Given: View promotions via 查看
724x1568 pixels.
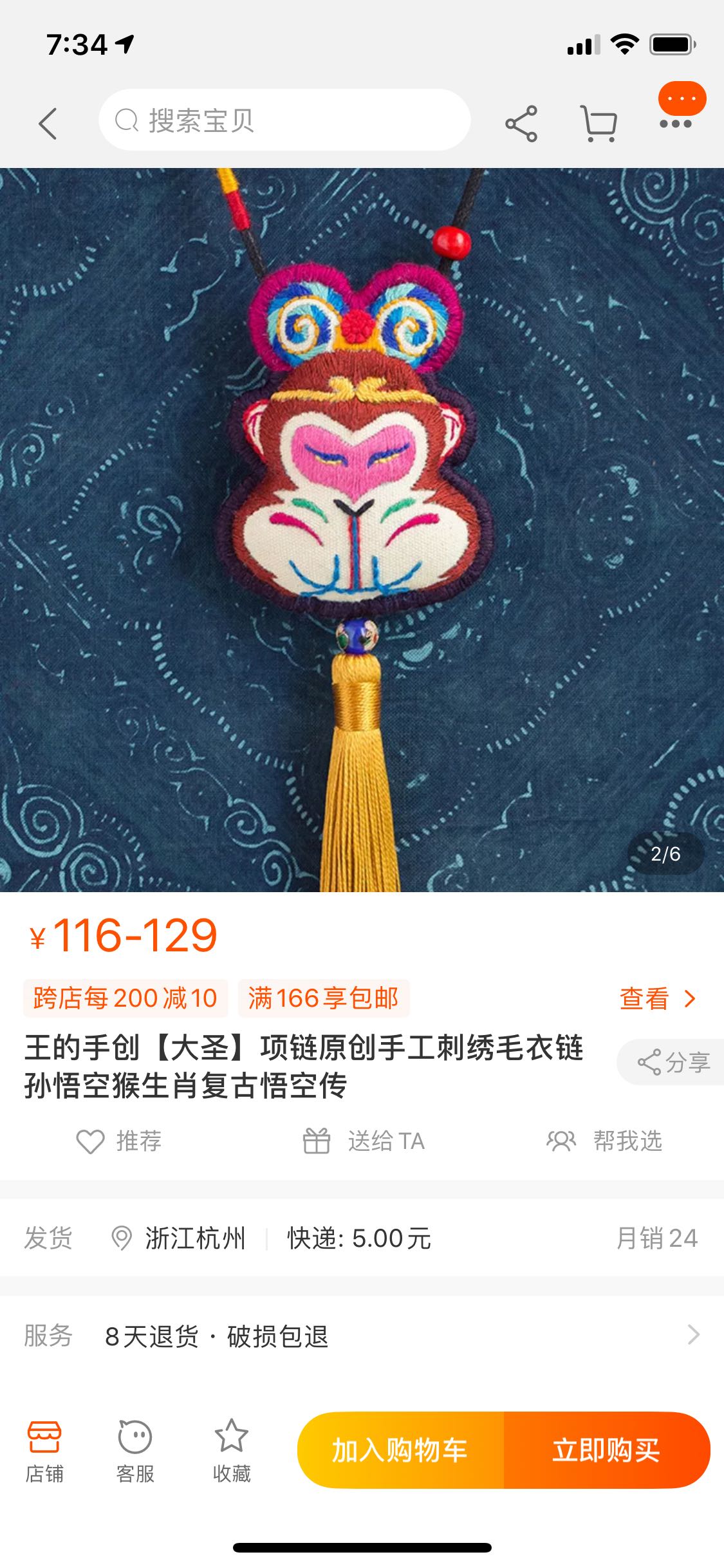Looking at the screenshot, I should (658, 998).
